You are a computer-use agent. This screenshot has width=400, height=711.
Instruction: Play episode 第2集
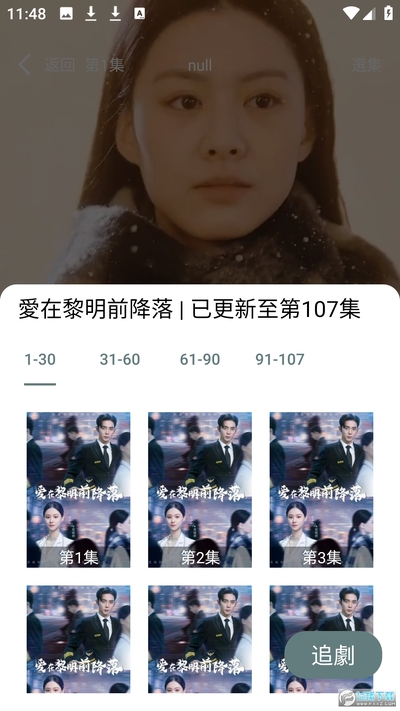[200, 490]
